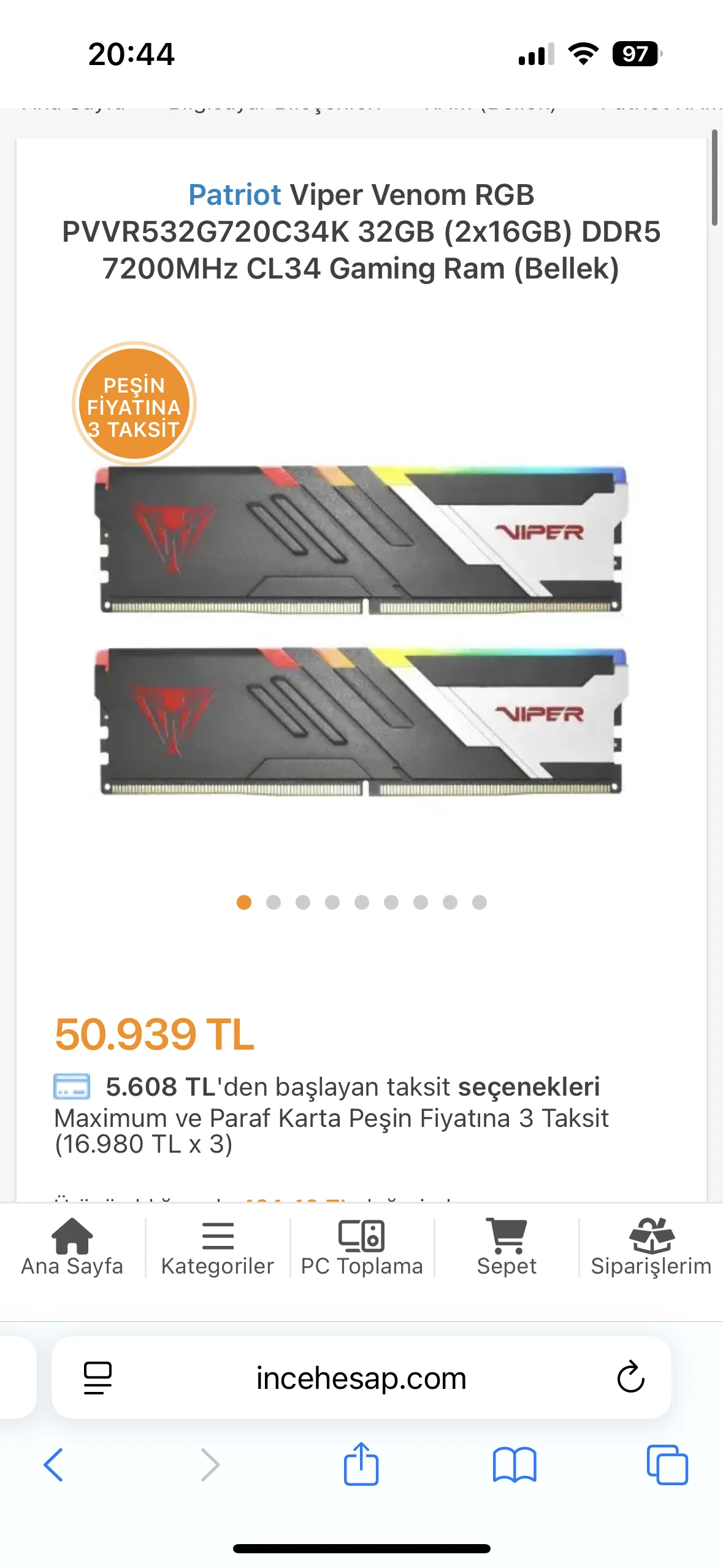The height and width of the screenshot is (1568, 723).
Task: Open the Patriot brand link
Action: tap(234, 195)
